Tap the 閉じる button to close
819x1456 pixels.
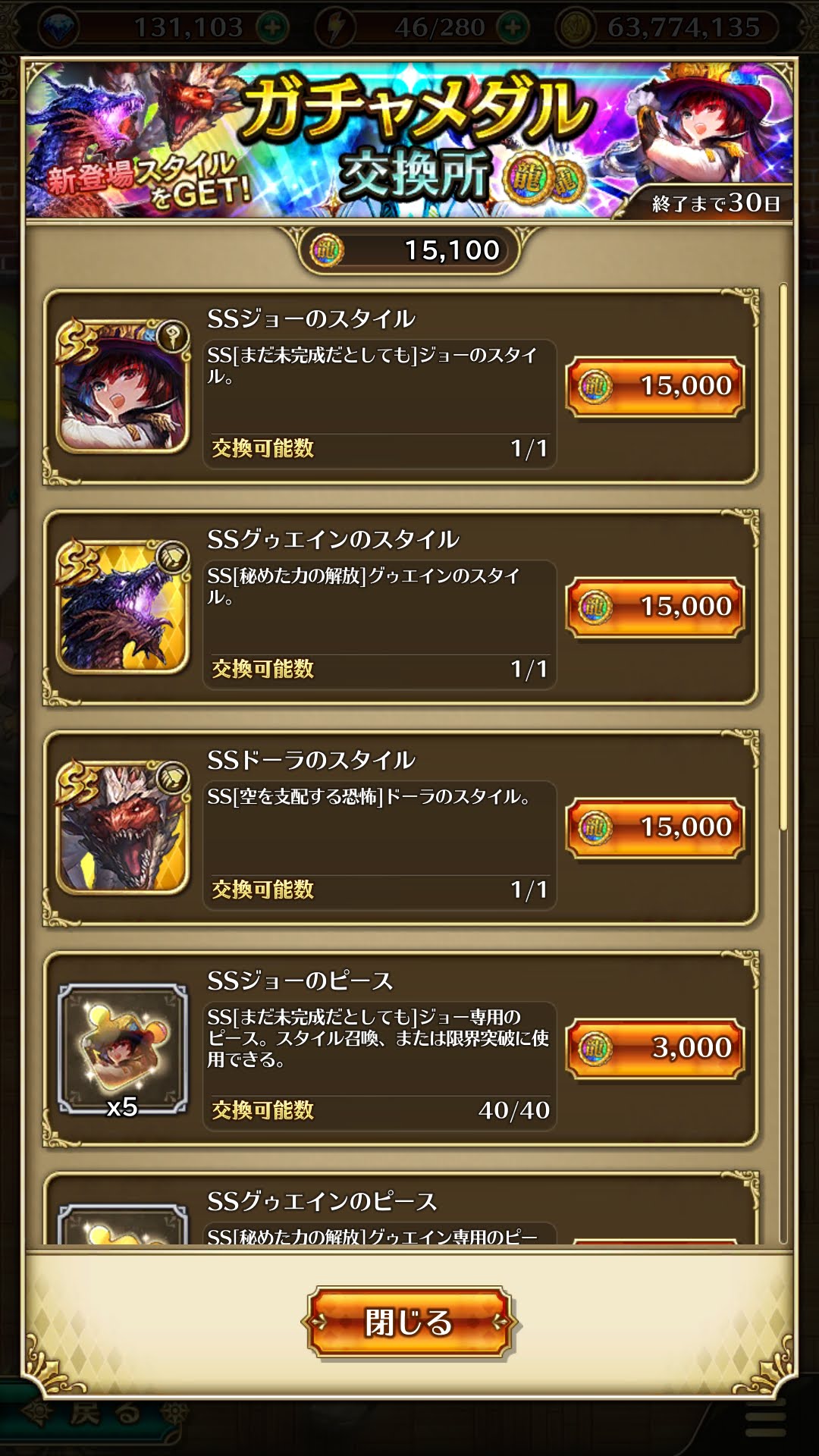tap(409, 1323)
